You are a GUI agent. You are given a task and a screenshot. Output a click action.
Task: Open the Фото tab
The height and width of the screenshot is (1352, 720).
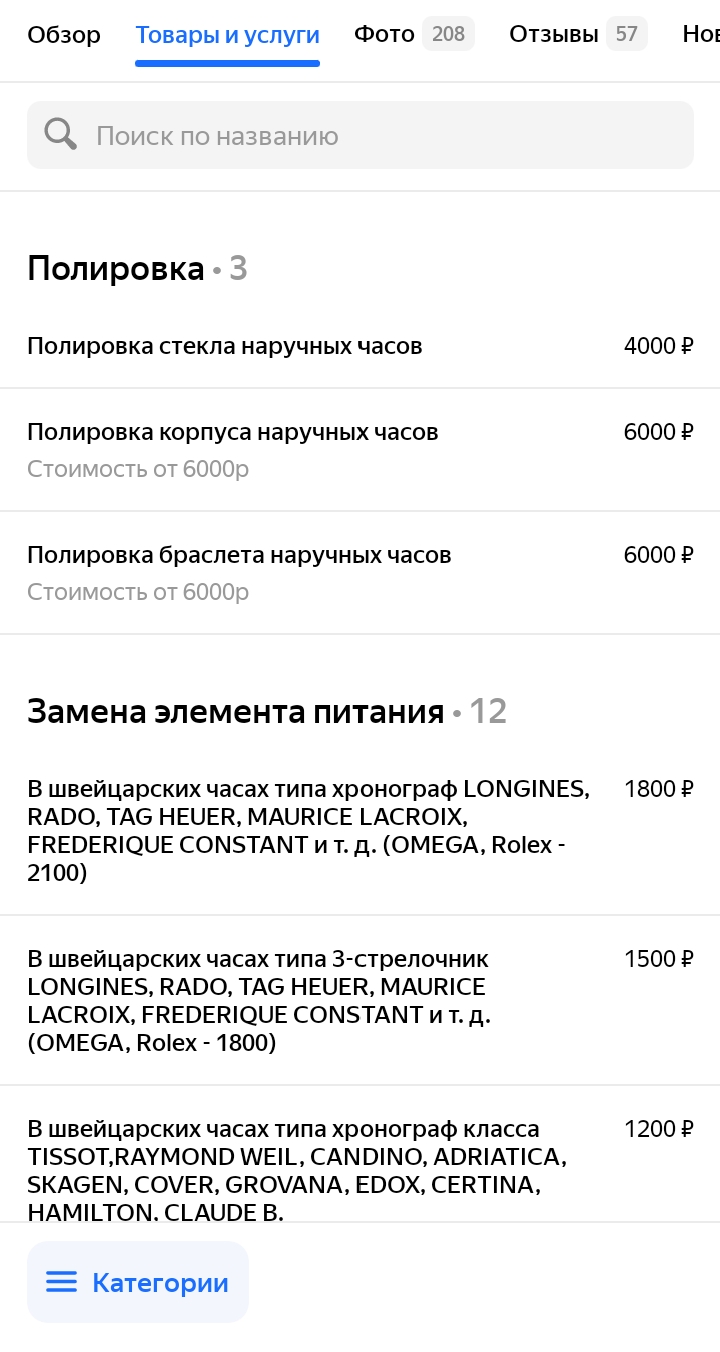pos(413,35)
